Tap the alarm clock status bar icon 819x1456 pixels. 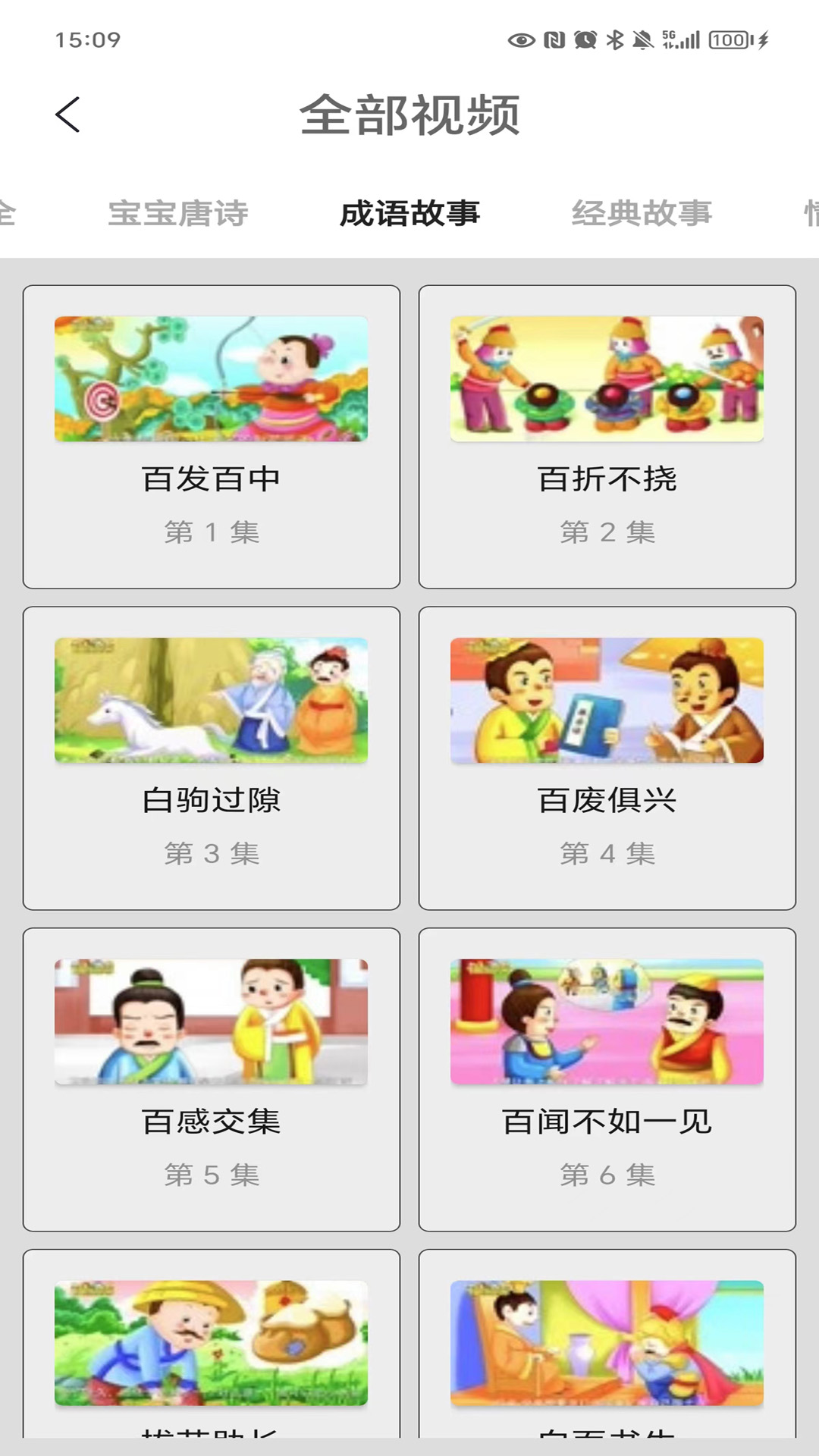[585, 39]
